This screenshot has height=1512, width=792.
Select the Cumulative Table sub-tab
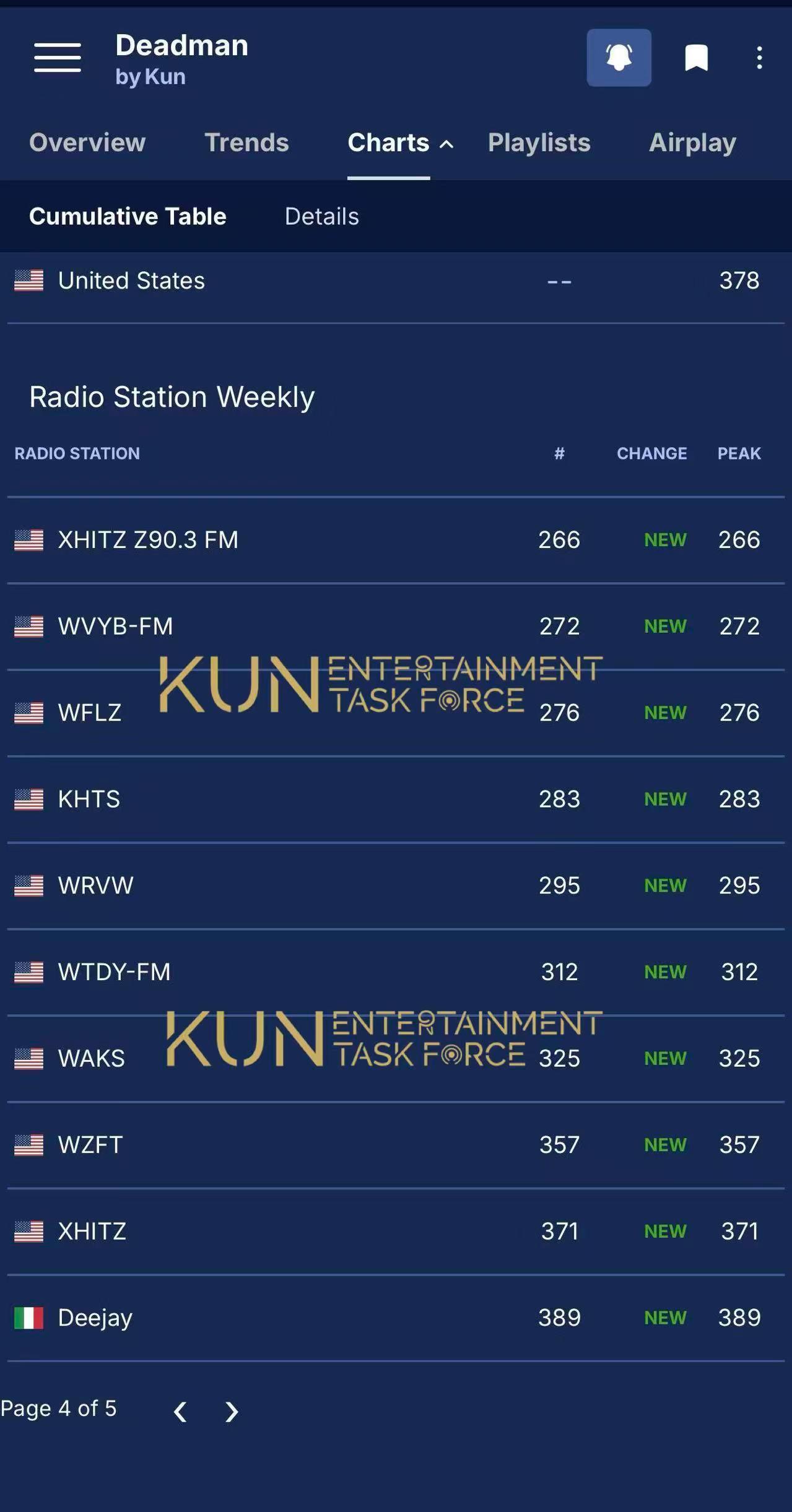tap(128, 216)
